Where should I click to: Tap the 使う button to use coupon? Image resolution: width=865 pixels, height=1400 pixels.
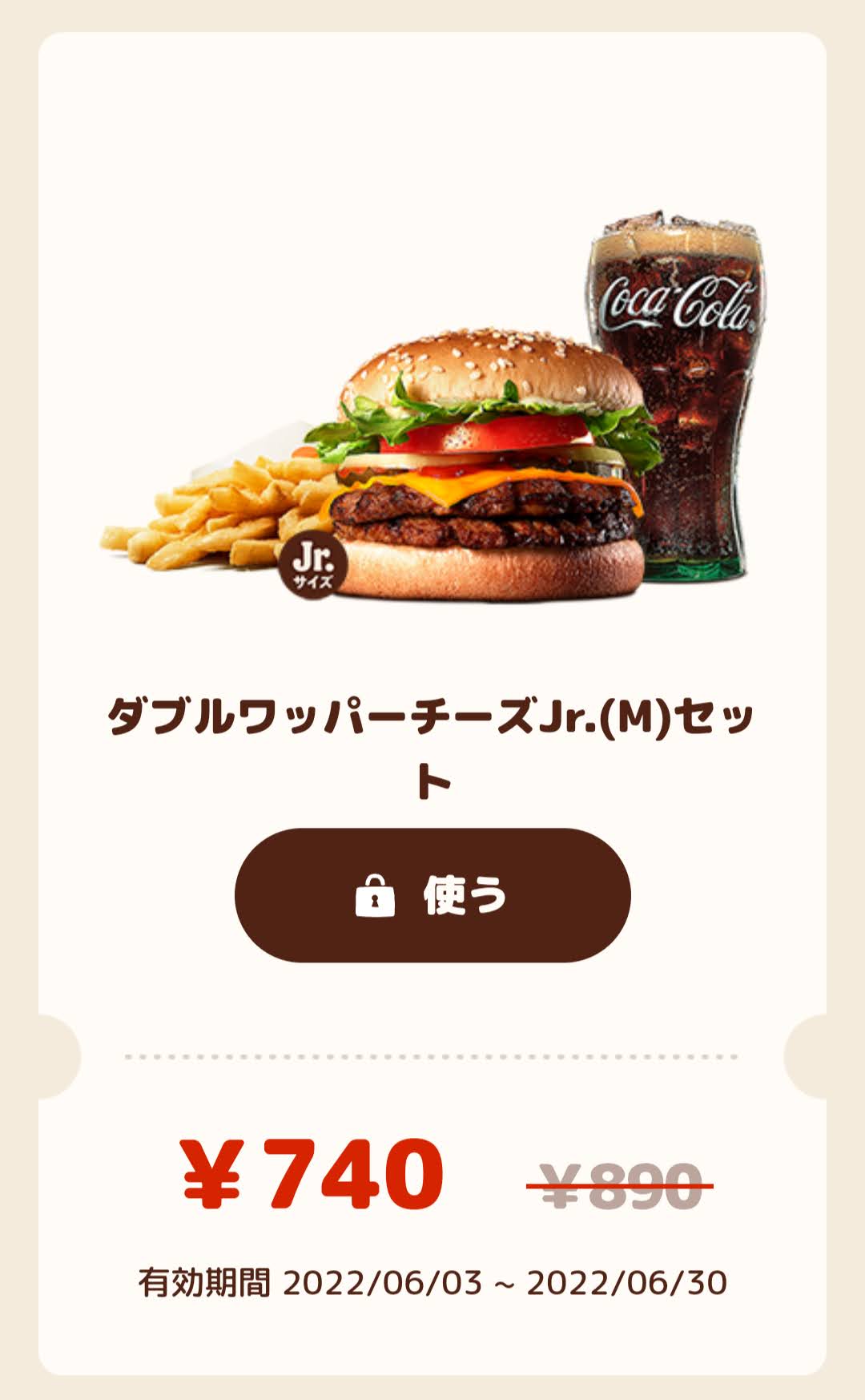point(432,895)
